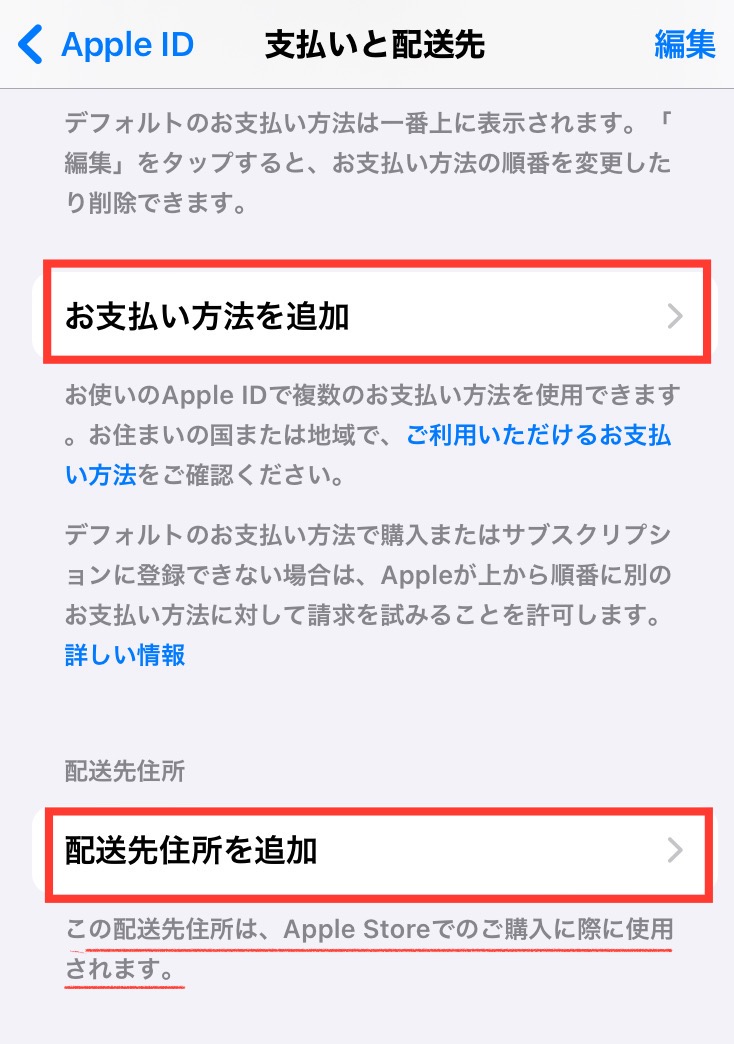Image resolution: width=734 pixels, height=1044 pixels.
Task: Go back to Apple ID
Action: [x=106, y=45]
